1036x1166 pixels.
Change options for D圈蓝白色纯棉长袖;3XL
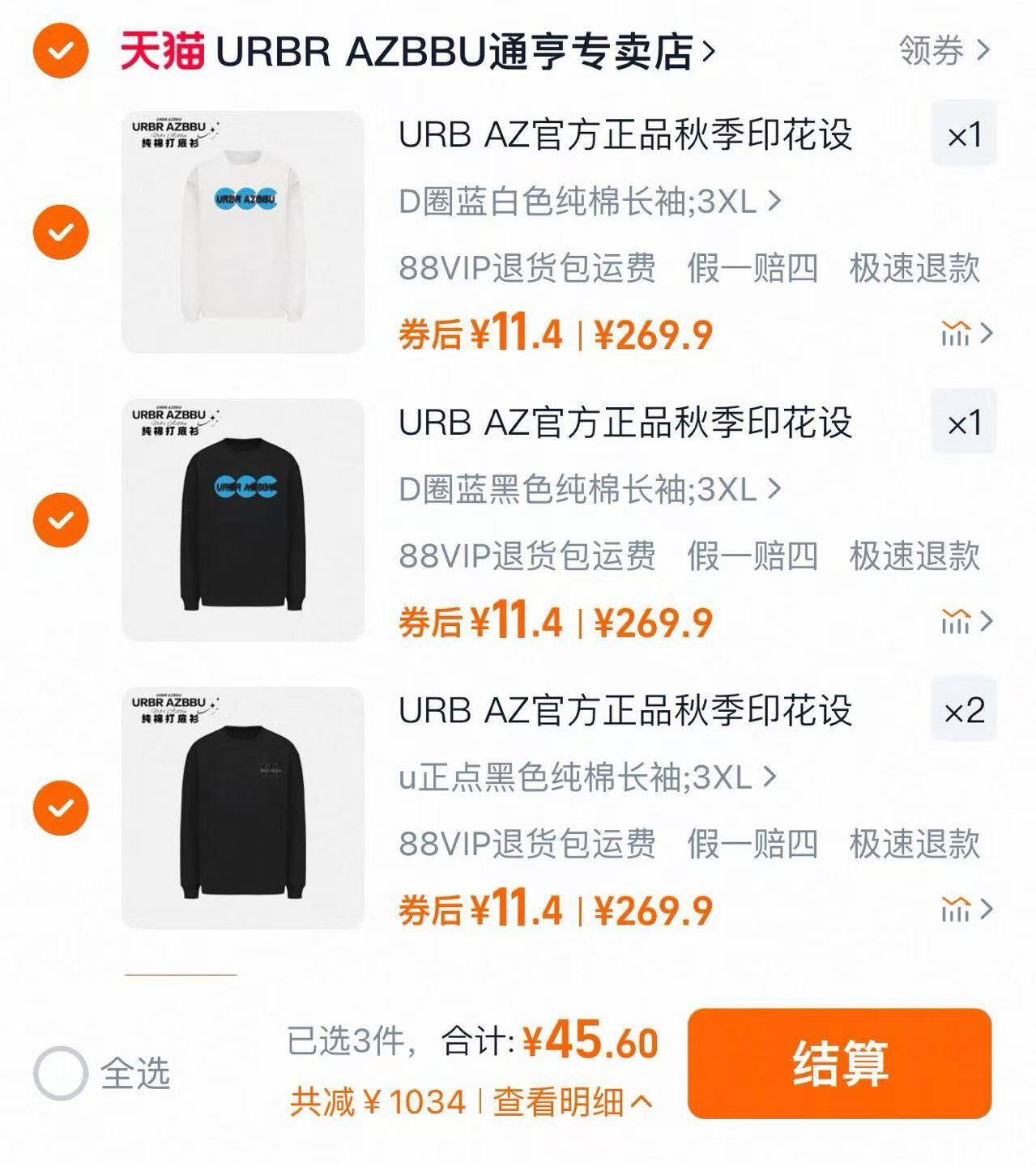point(590,201)
